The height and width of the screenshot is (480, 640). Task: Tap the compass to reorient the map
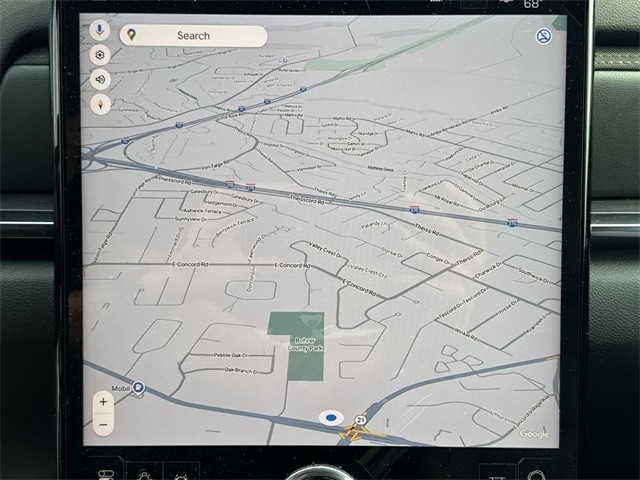tap(101, 104)
